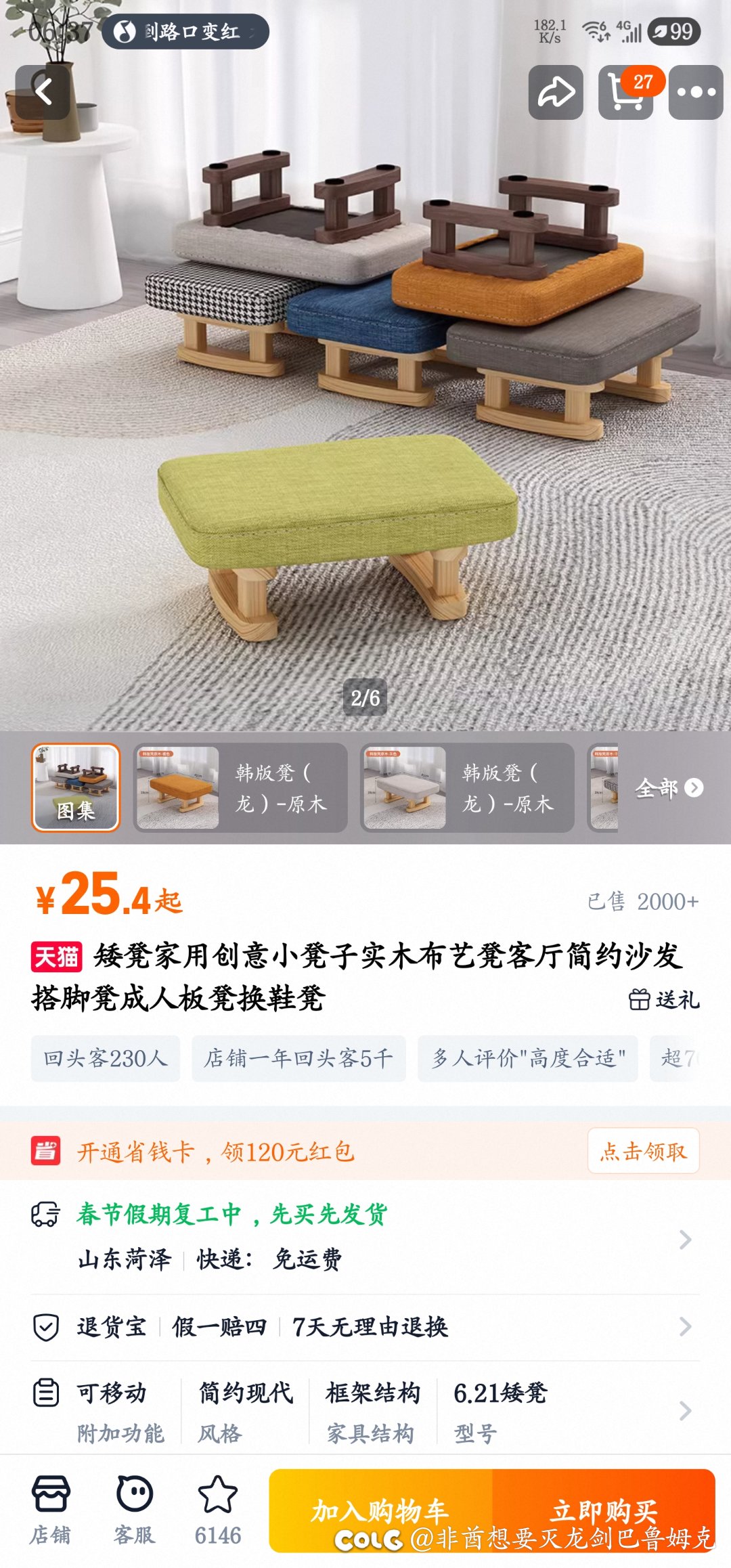Open the three-dot overflow menu

click(696, 92)
